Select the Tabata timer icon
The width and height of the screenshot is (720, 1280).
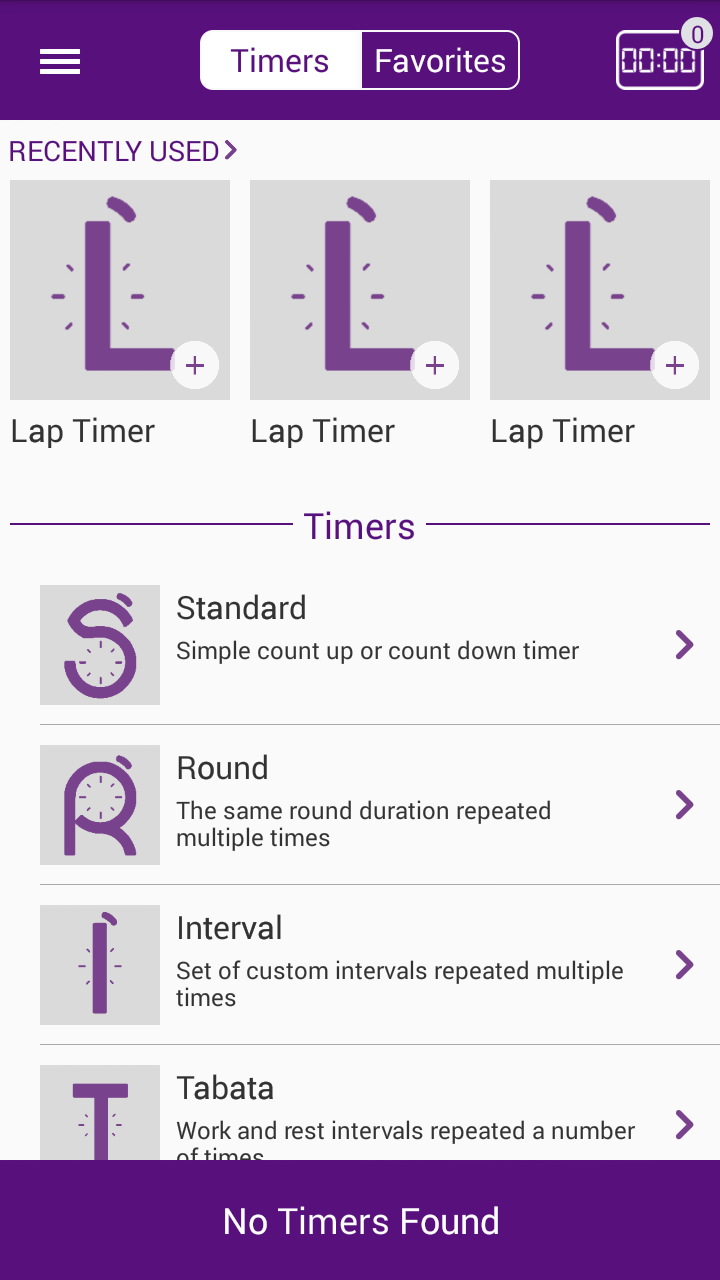pyautogui.click(x=99, y=1110)
